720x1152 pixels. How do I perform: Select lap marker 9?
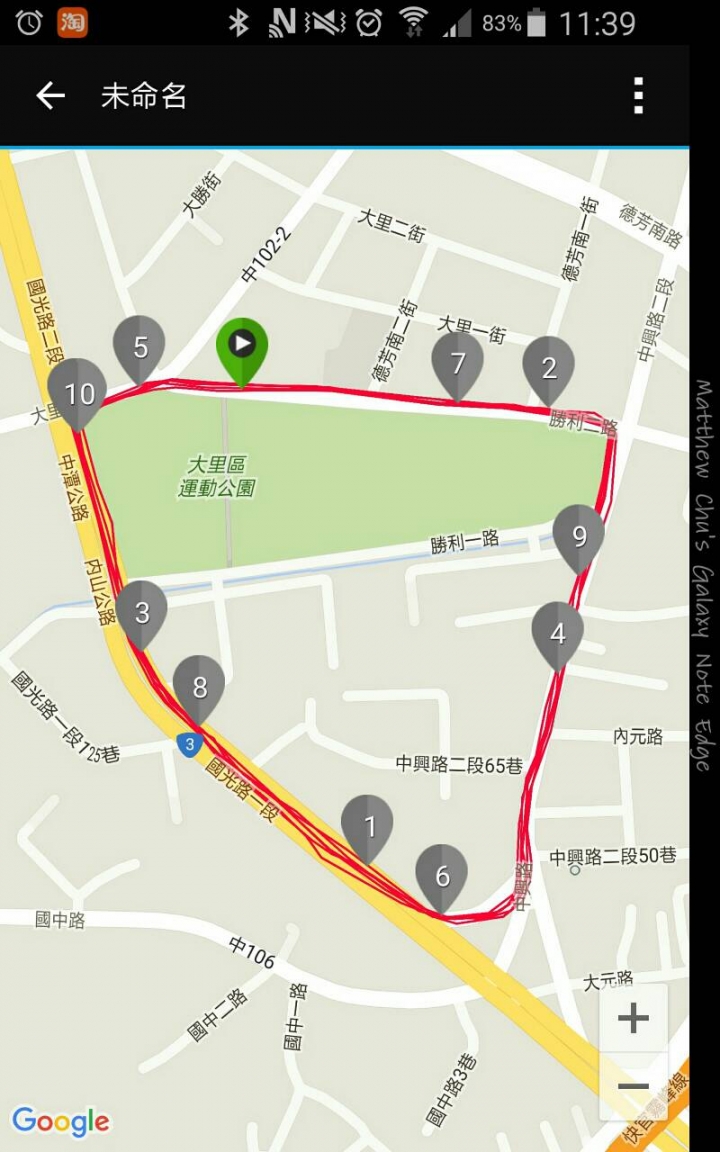(579, 535)
